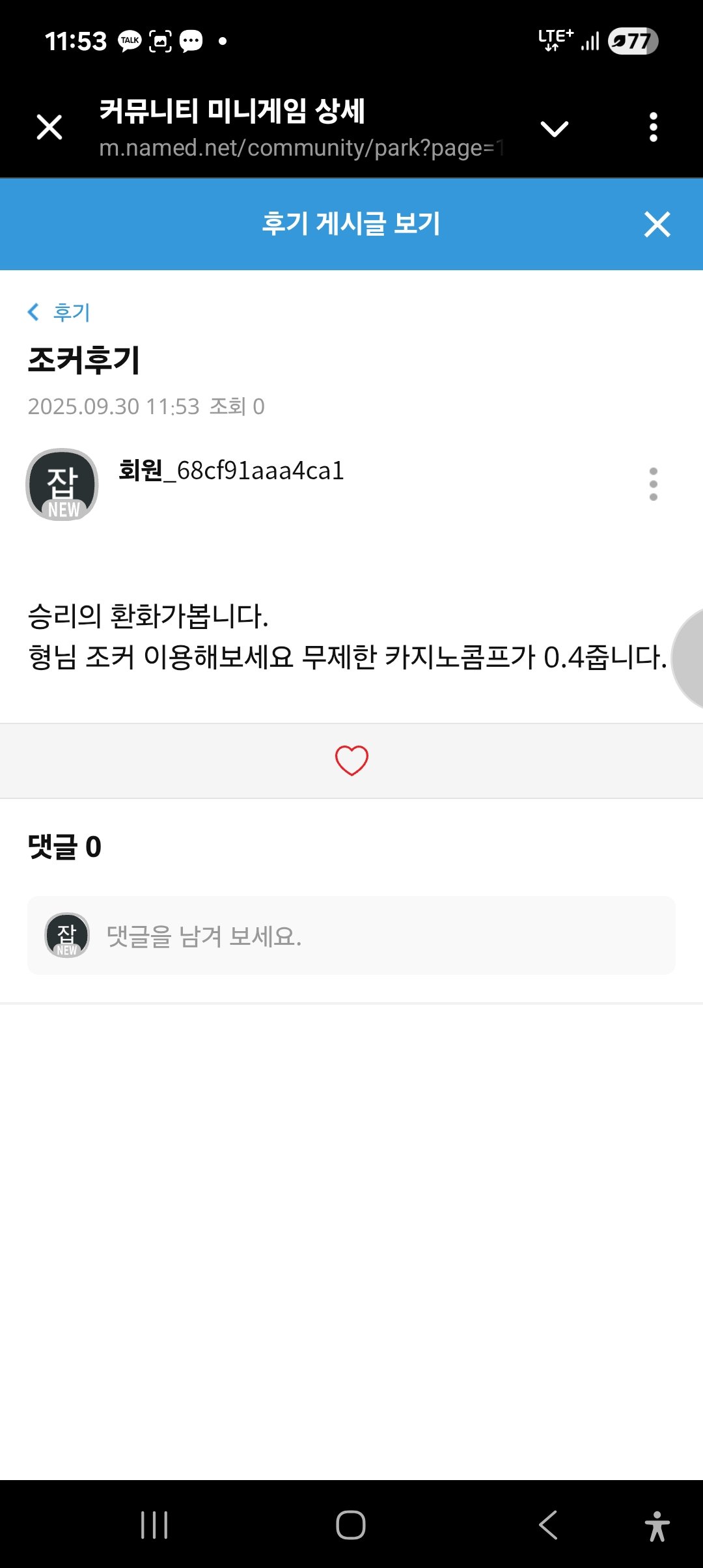Open recent apps from the navigation bar

click(154, 1525)
